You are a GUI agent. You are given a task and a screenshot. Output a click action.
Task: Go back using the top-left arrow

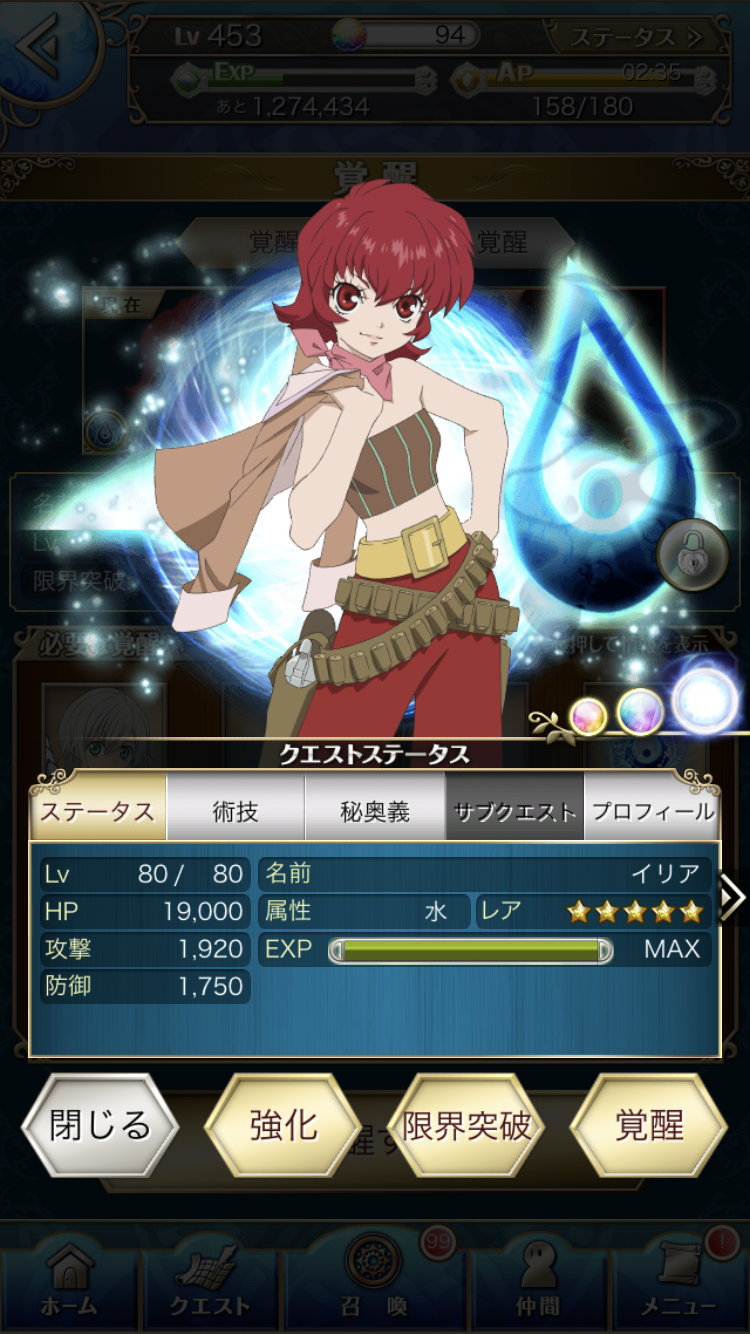pos(42,47)
